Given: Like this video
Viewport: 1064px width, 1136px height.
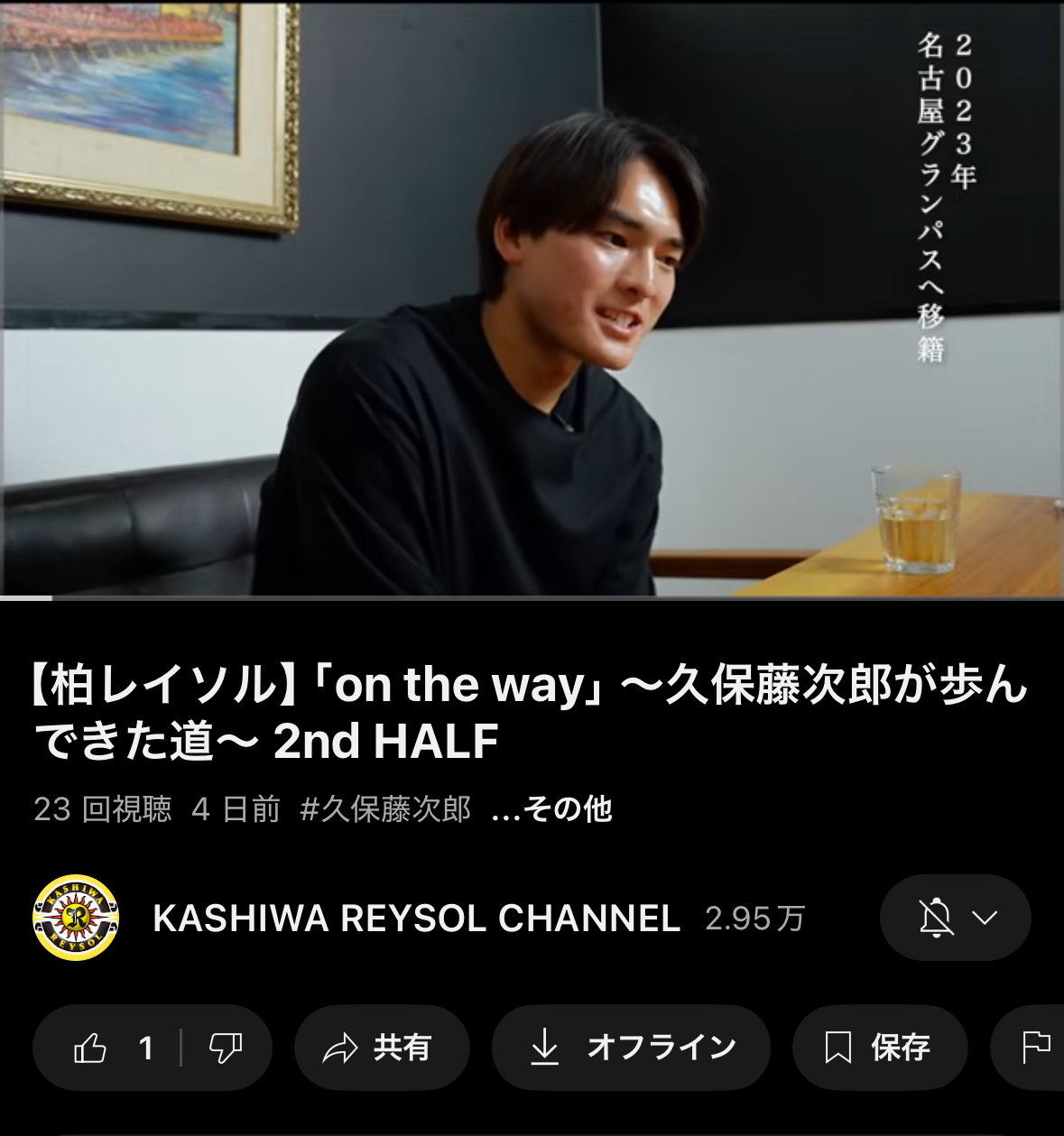Looking at the screenshot, I should [x=106, y=1048].
